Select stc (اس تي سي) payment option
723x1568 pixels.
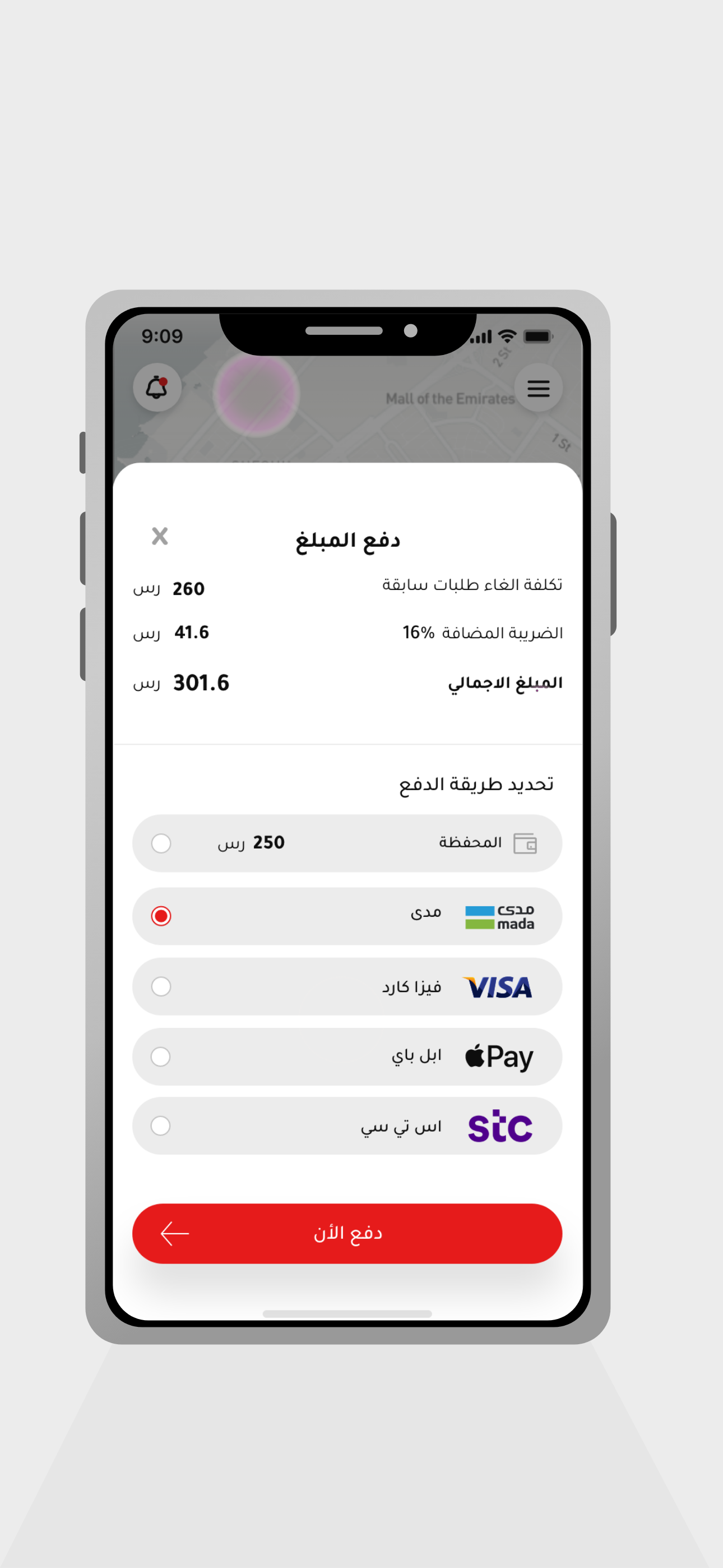pyautogui.click(x=347, y=1126)
